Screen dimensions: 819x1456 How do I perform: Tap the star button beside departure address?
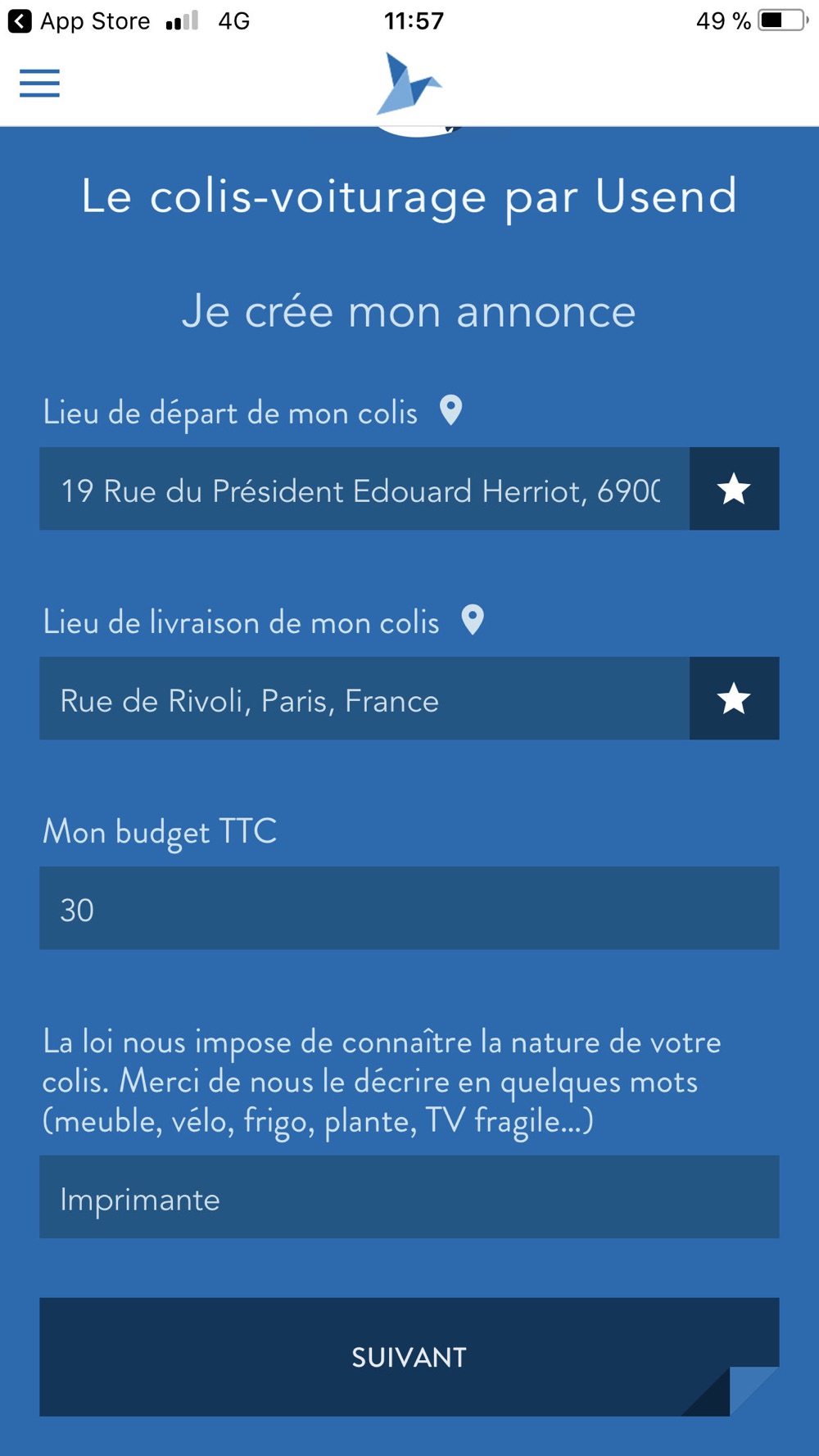click(x=734, y=489)
